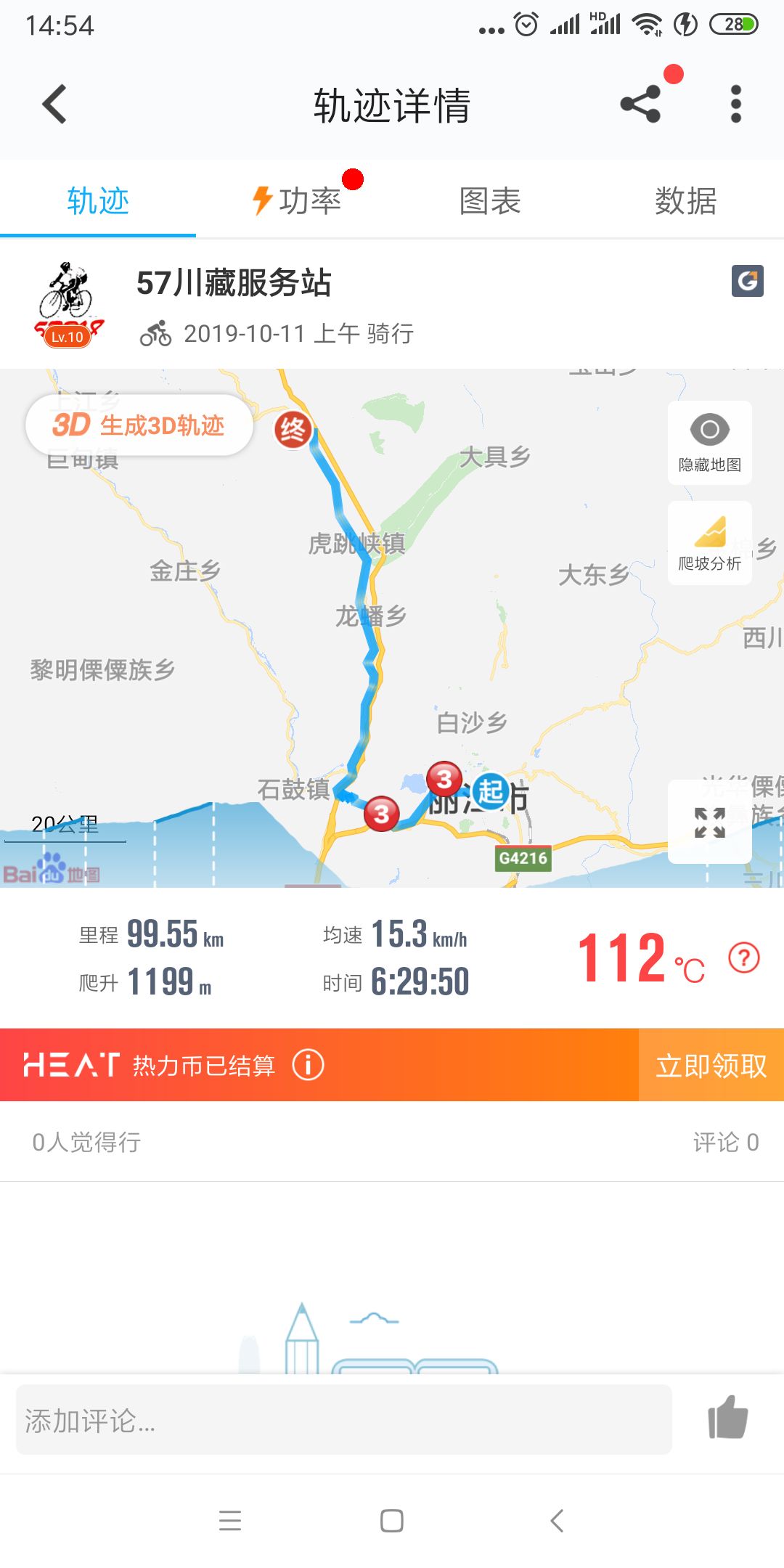Generate 3D track with 生成3D轨迹
Screen dimensions: 784x1568
point(139,425)
